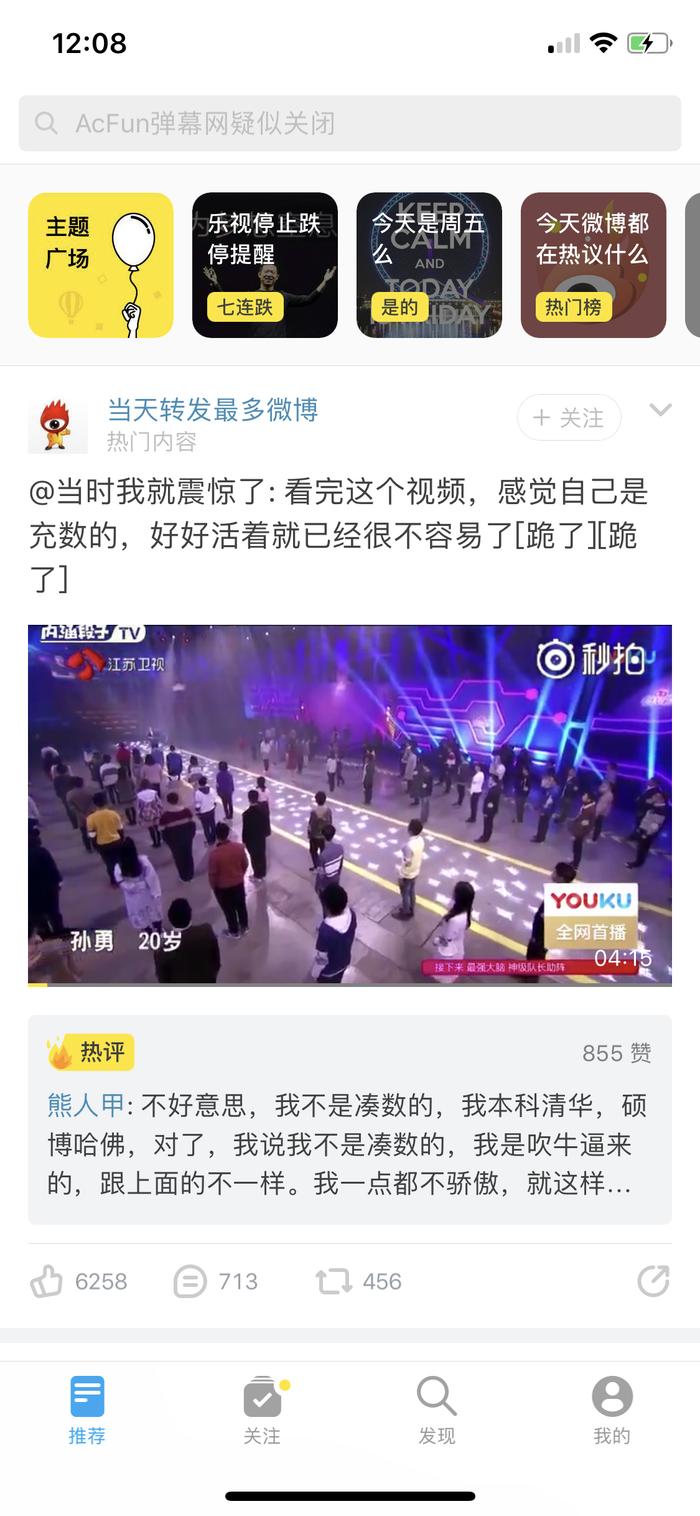700x1516 pixels.
Task: Follow 当天转发最多微博 with the 关注 button
Action: click(568, 418)
